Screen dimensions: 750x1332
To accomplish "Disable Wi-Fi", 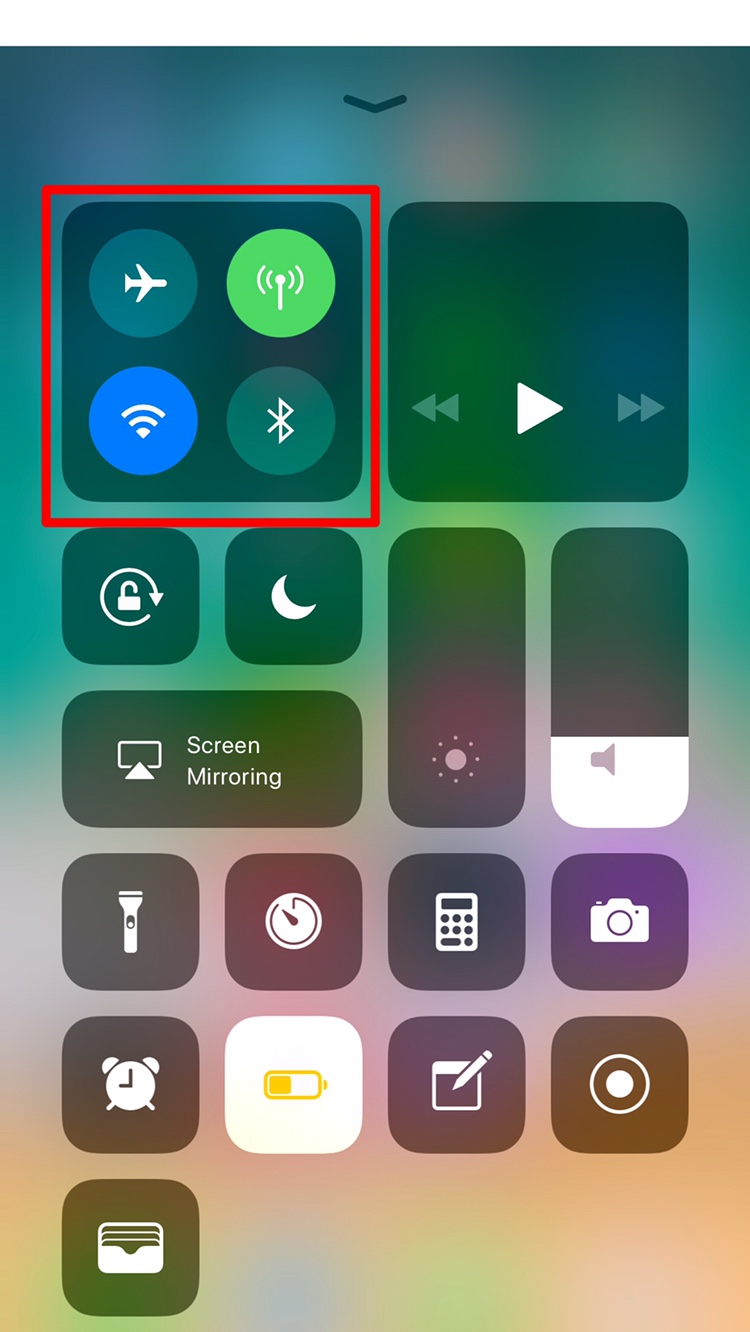I will pos(143,421).
